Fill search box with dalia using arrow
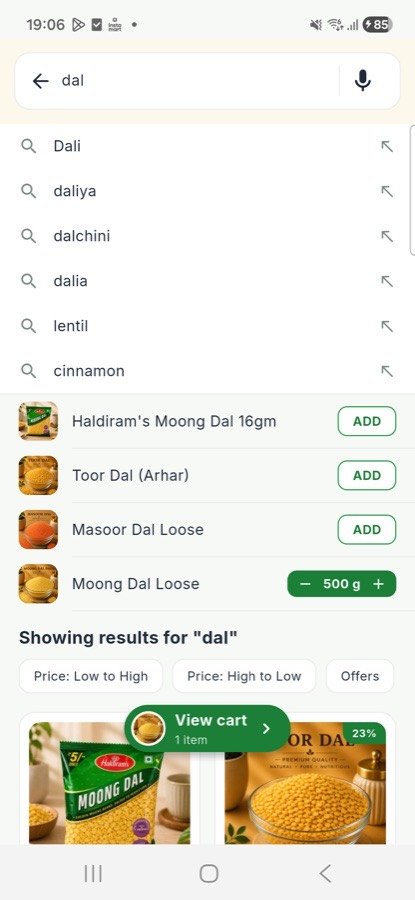Viewport: 415px width, 900px height. click(387, 281)
